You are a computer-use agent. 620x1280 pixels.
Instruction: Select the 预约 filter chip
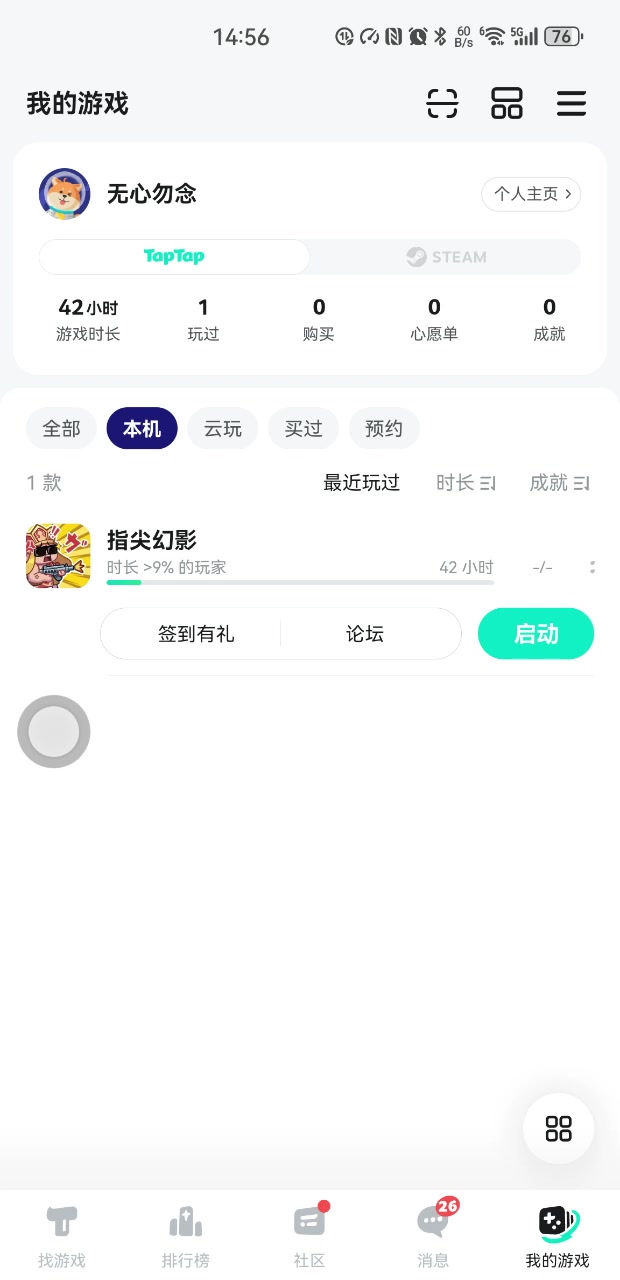coord(384,429)
